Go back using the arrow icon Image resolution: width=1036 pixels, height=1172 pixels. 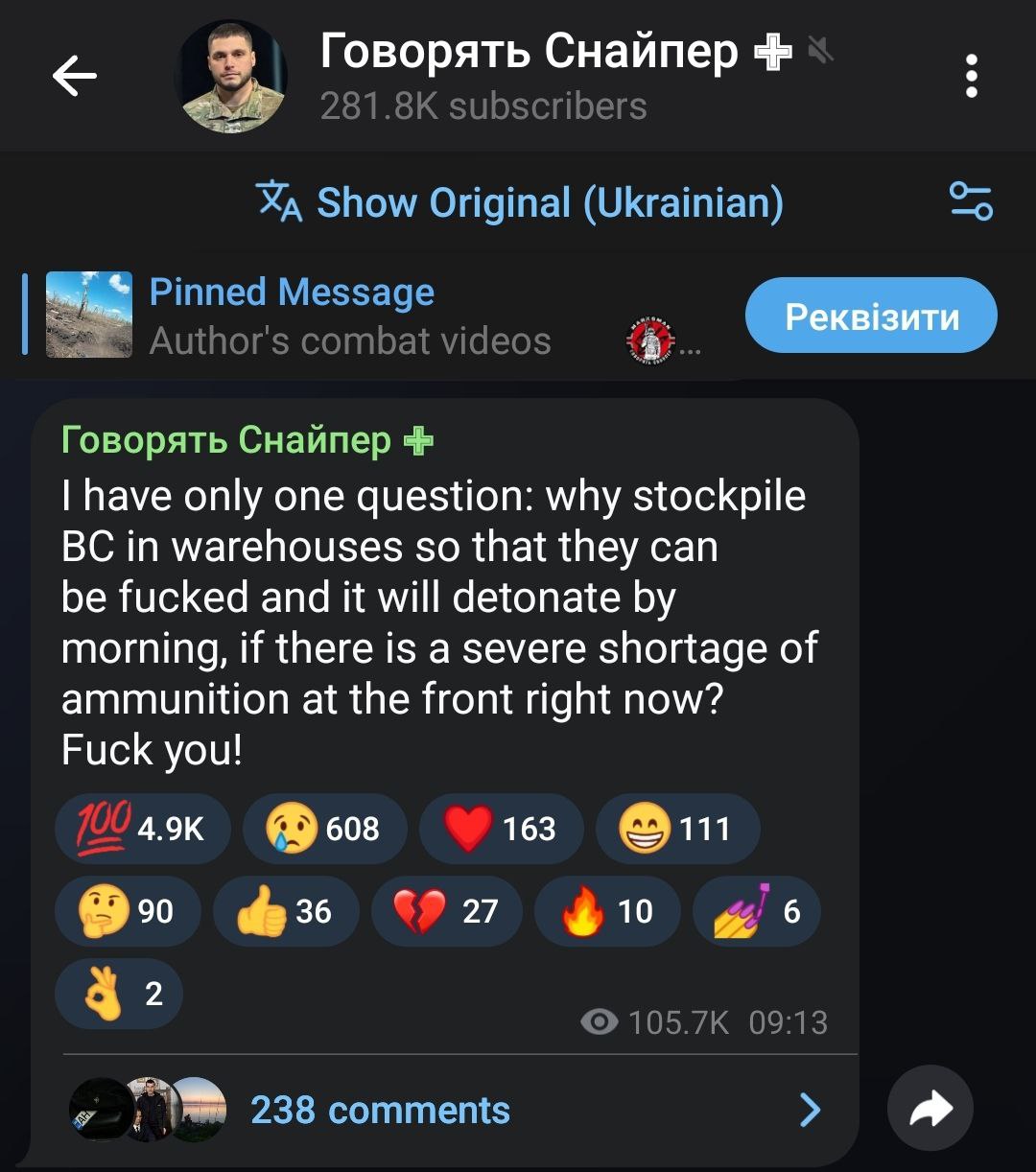pos(74,76)
